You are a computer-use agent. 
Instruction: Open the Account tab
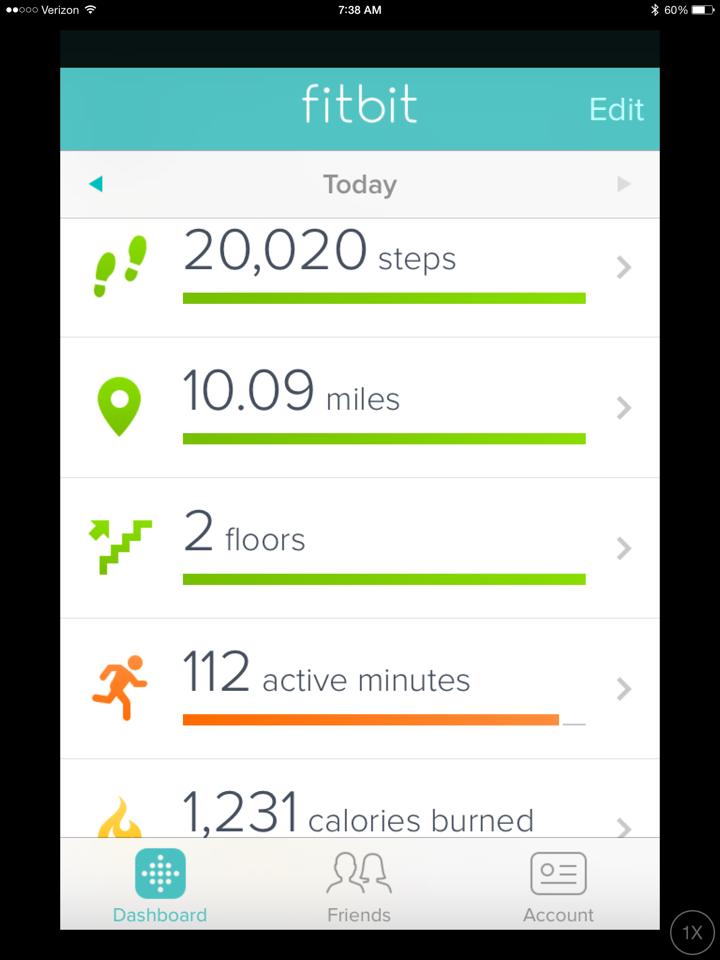558,886
